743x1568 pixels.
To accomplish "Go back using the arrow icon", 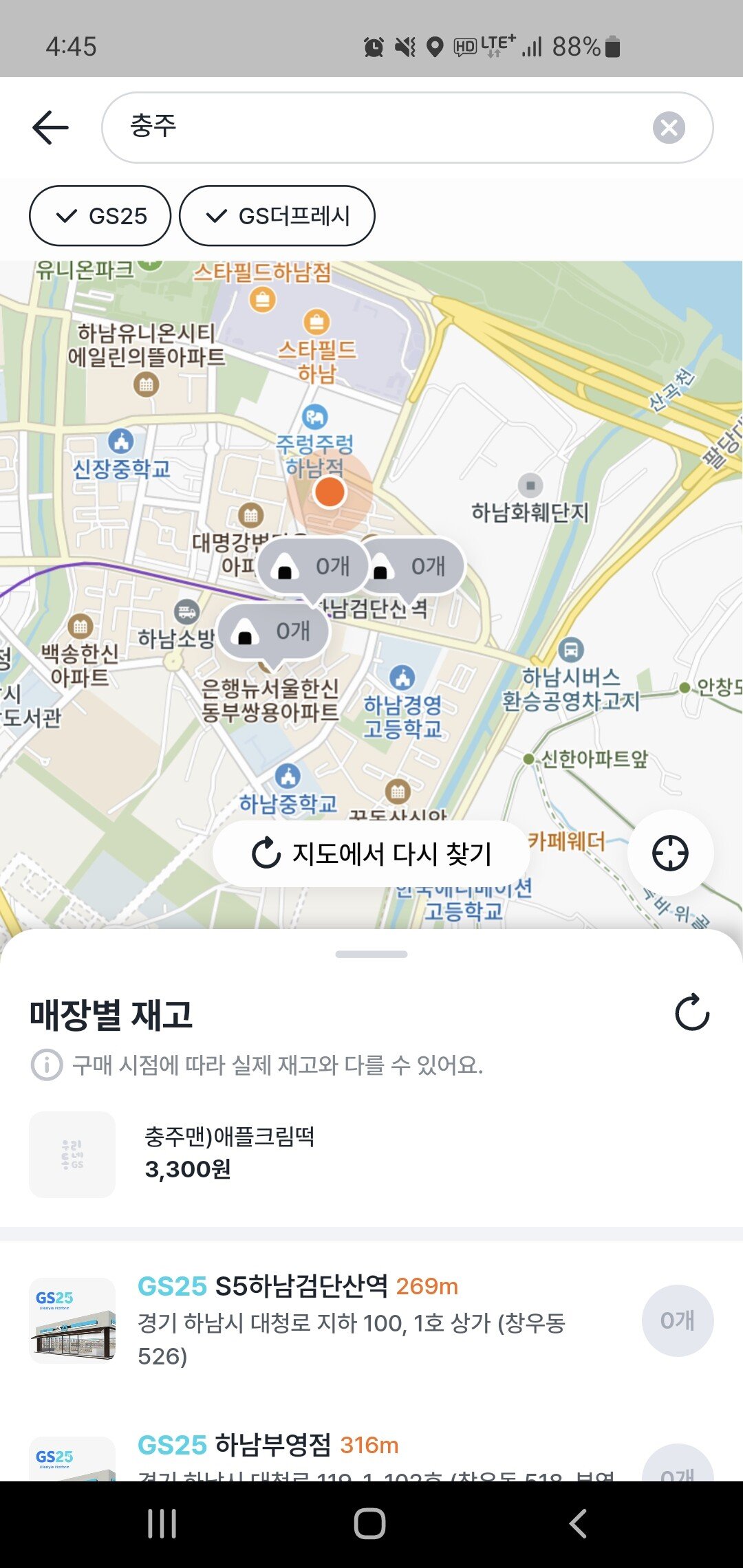I will (x=50, y=128).
